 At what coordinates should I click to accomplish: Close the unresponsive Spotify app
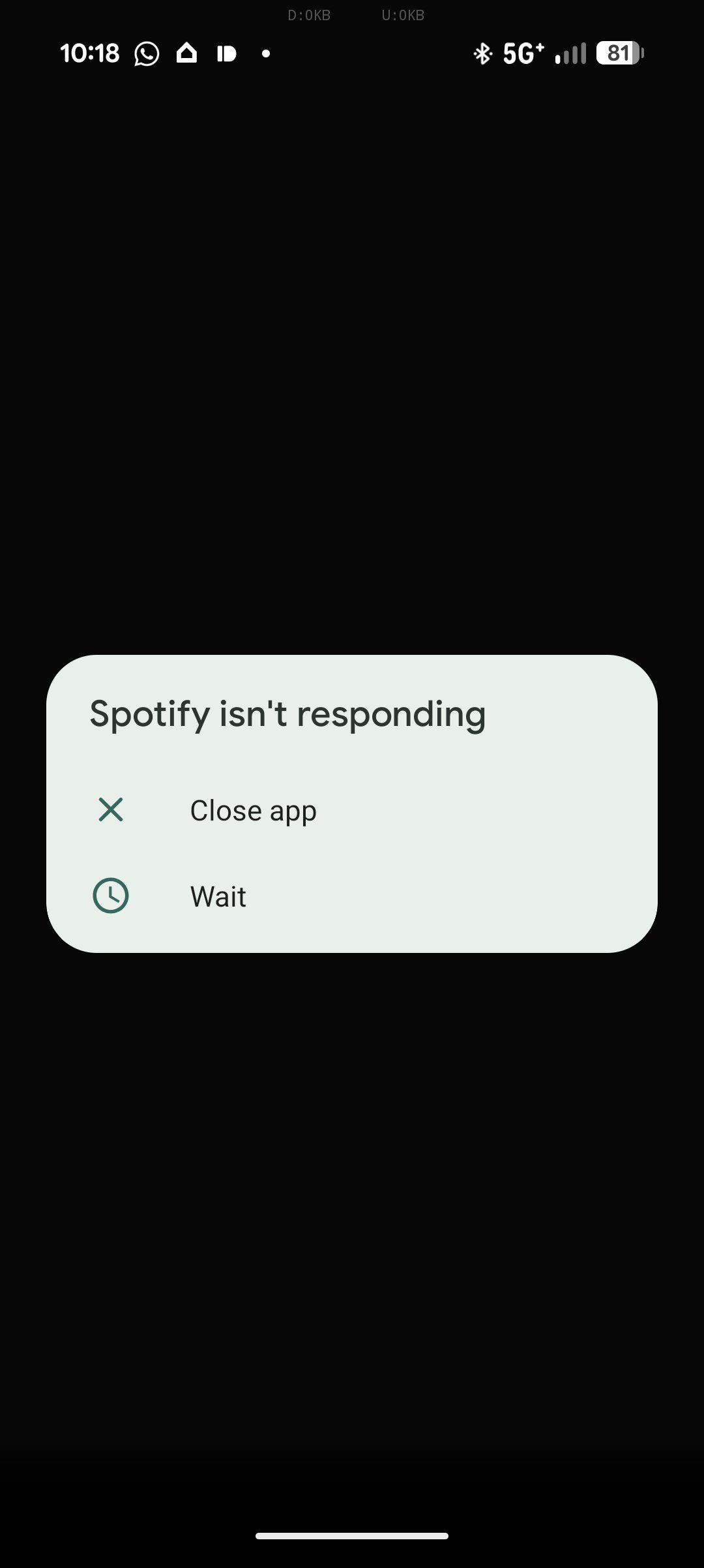click(x=253, y=811)
